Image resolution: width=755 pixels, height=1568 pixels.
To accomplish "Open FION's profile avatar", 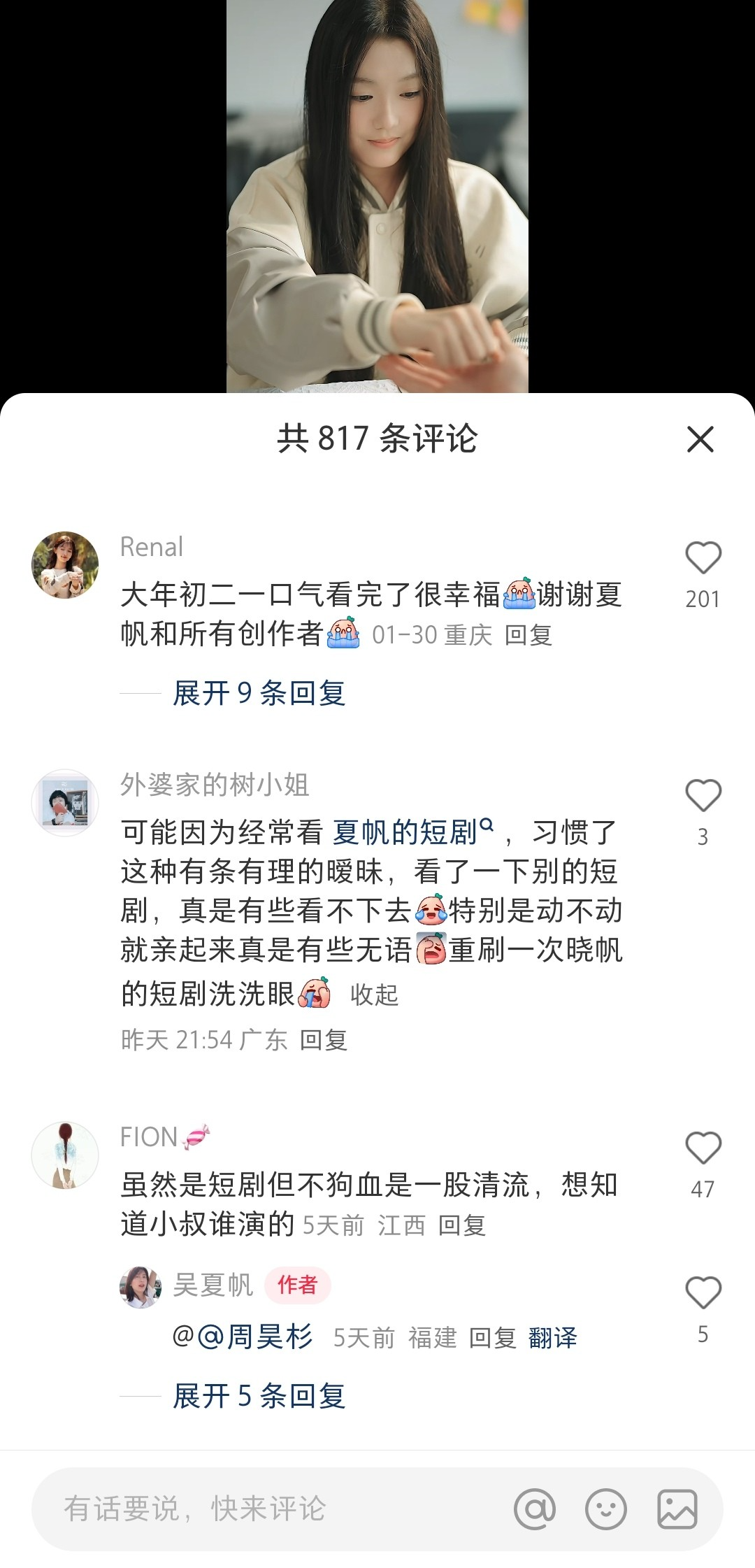I will click(x=65, y=1155).
